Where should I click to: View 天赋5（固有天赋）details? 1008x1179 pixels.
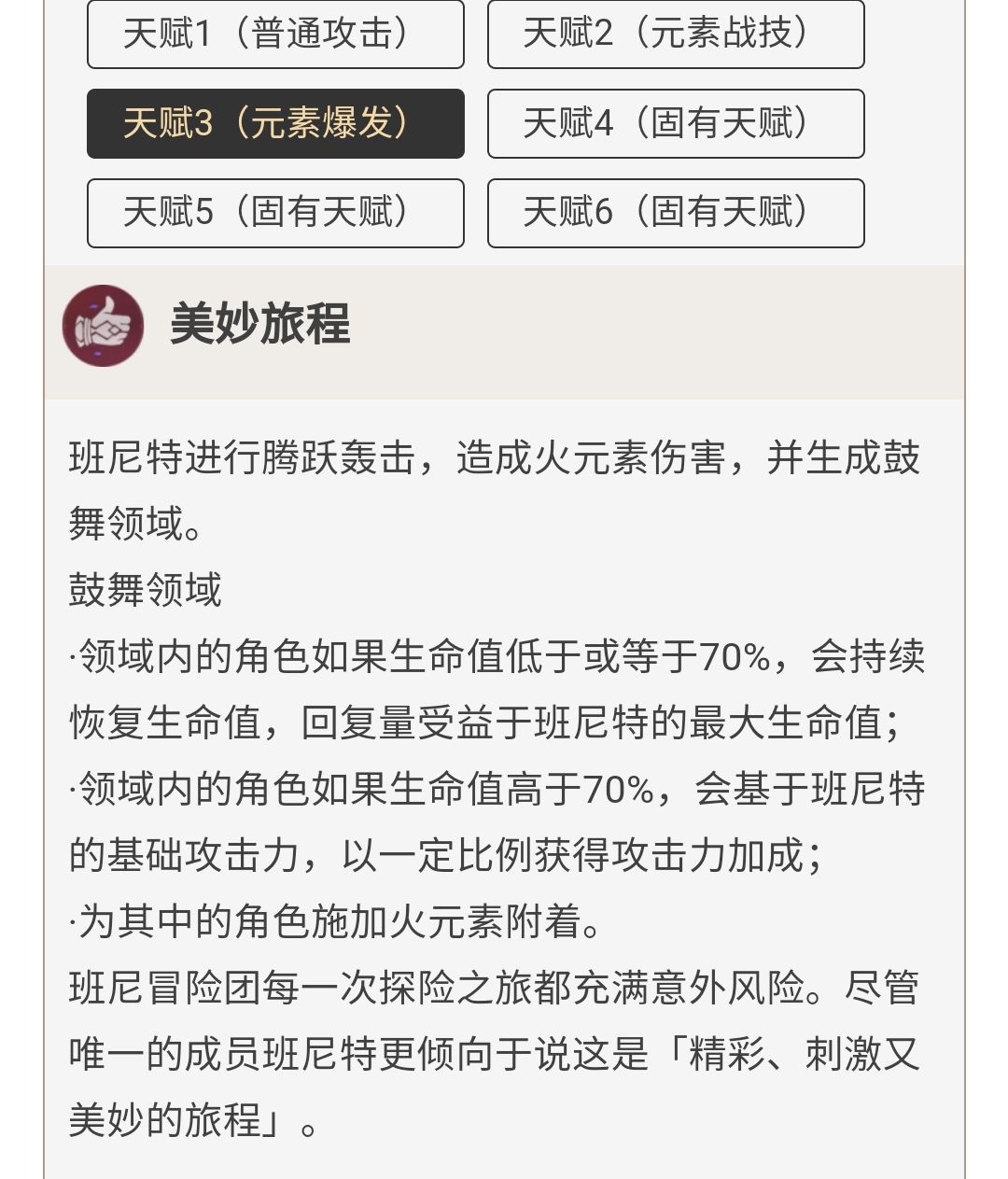click(x=275, y=213)
